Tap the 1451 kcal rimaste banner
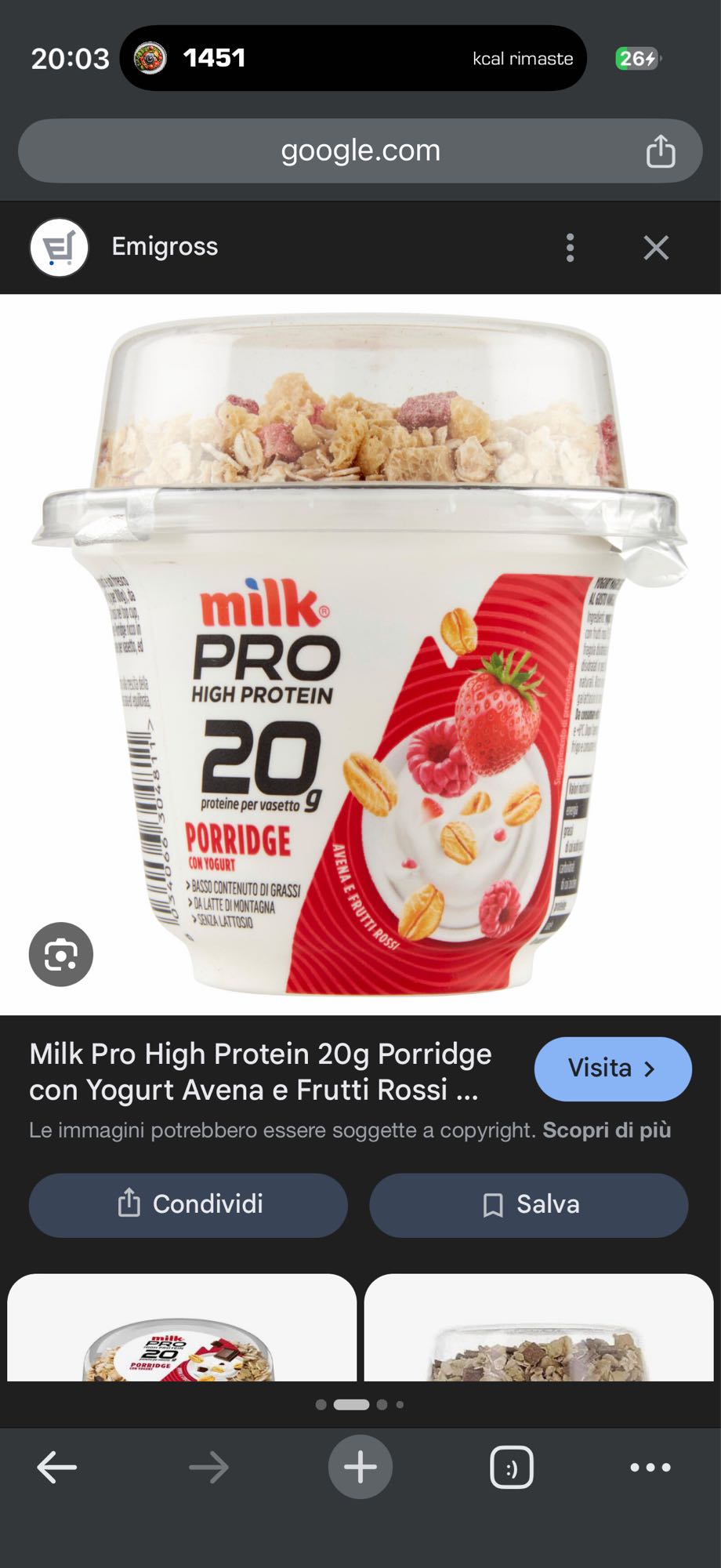 [352, 58]
